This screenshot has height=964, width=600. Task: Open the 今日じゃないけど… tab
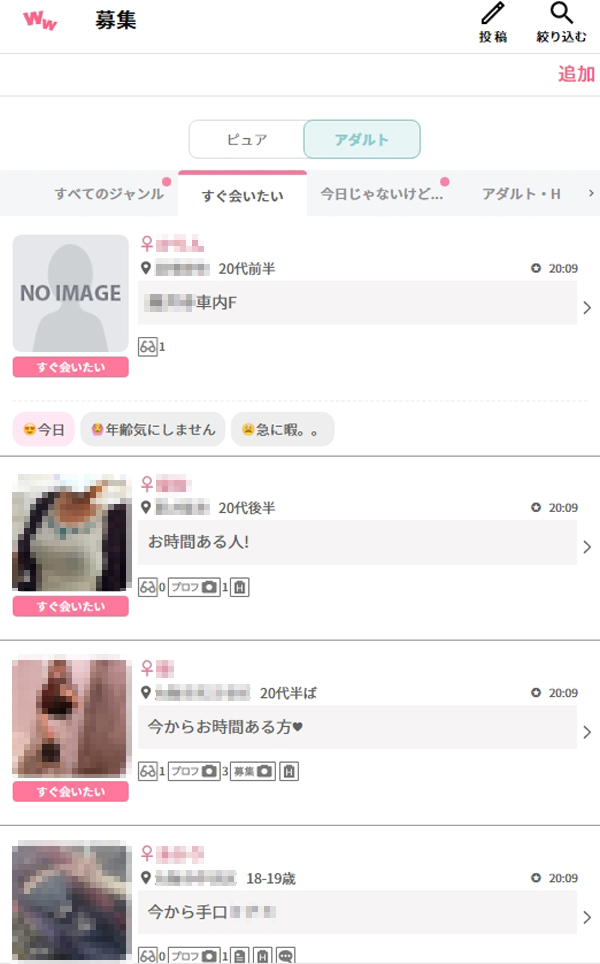coord(382,194)
